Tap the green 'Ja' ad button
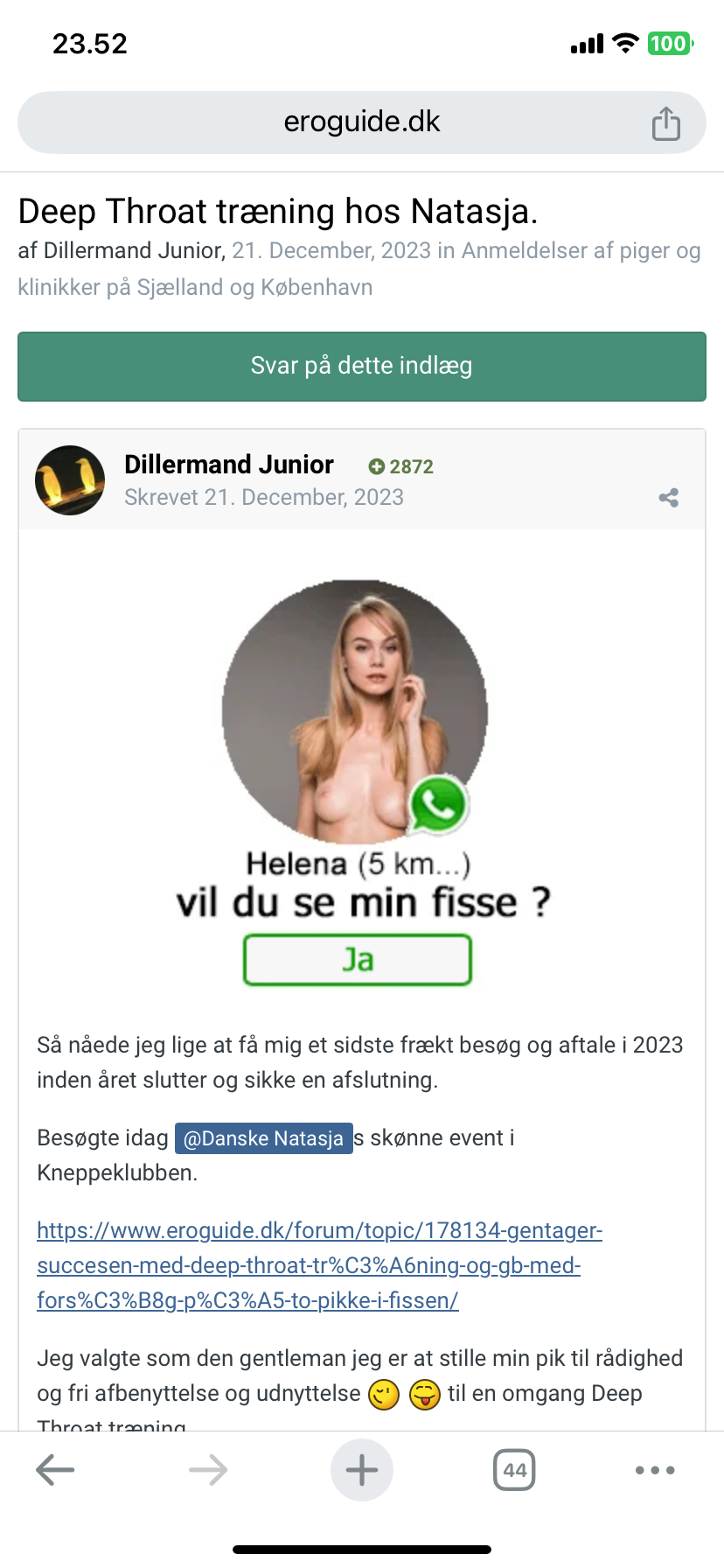 pyautogui.click(x=358, y=960)
